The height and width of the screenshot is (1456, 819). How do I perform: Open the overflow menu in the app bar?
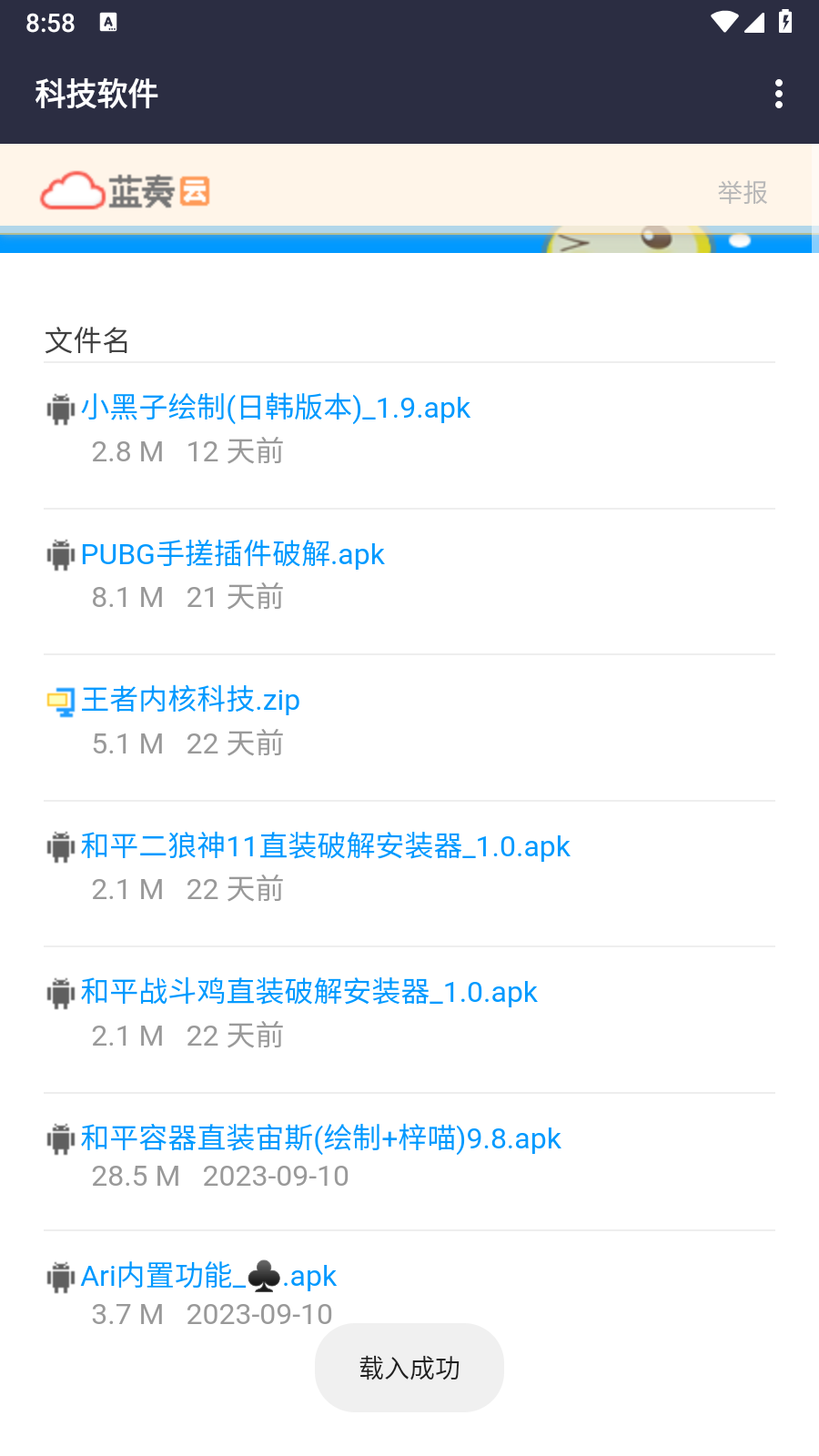[778, 94]
